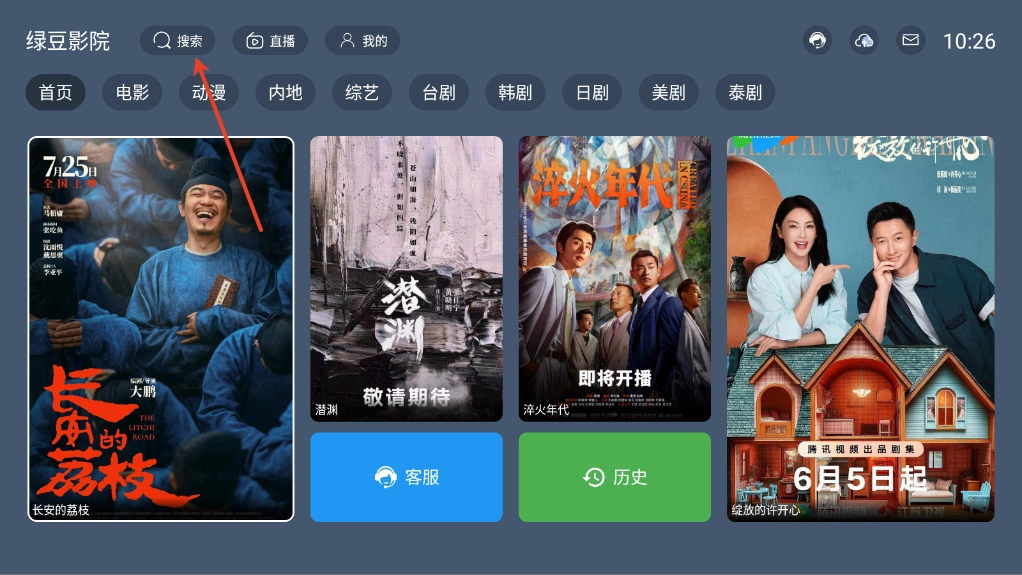Open the 泰剧 tab
This screenshot has height=575, width=1022.
[745, 93]
